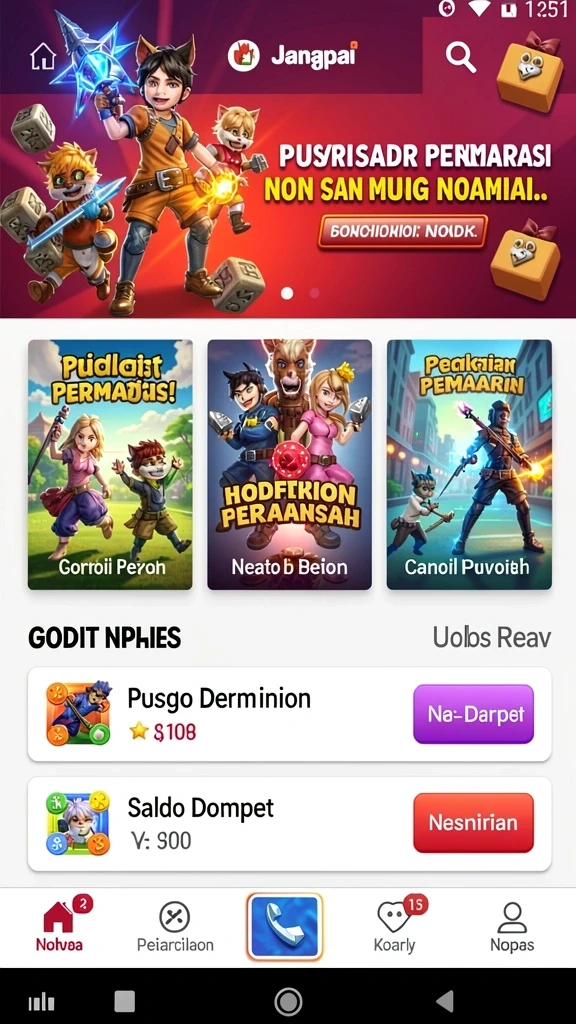Switch to the Koarly tab
576x1024 pixels.
point(396,925)
